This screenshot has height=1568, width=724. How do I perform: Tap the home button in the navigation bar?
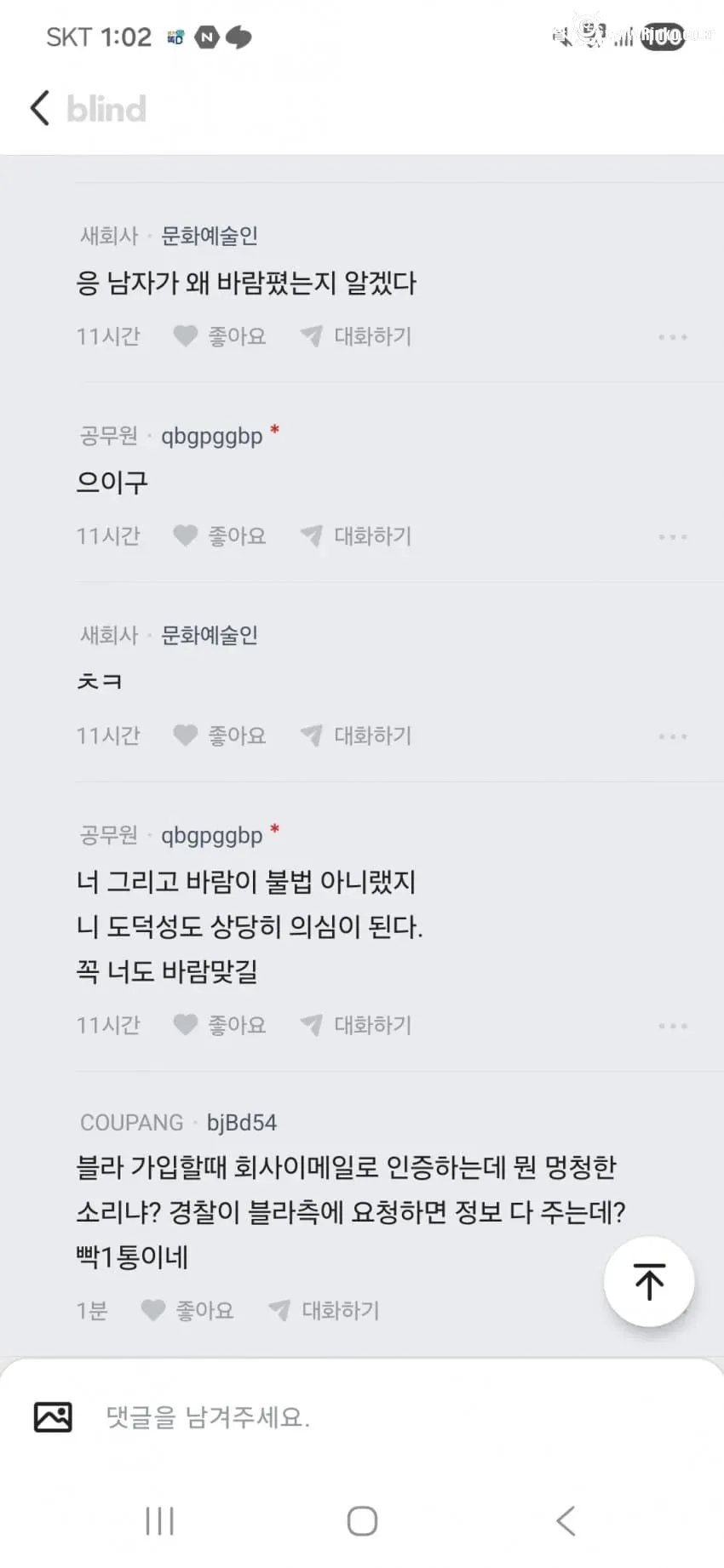[x=361, y=1519]
